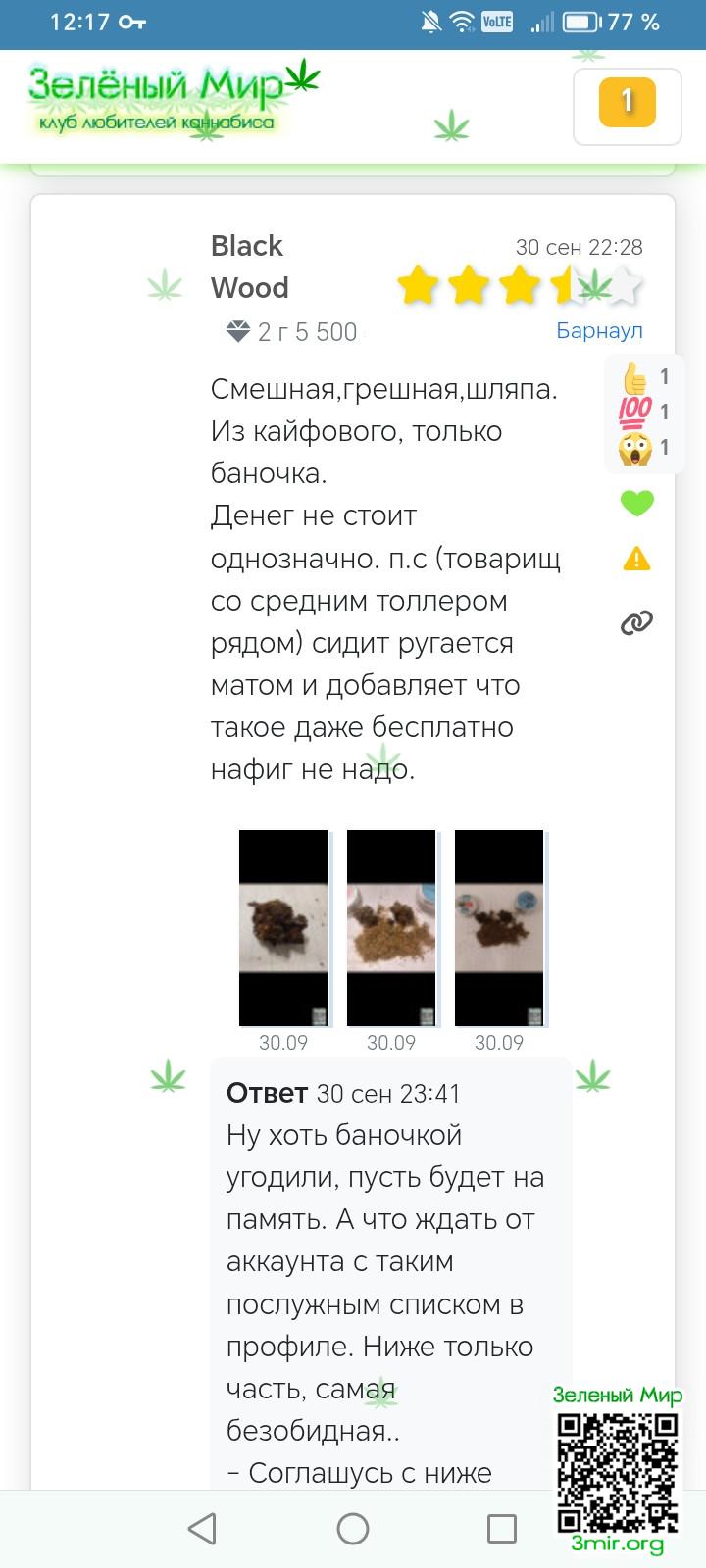
Task: Open the Black Wood product title
Action: click(249, 267)
